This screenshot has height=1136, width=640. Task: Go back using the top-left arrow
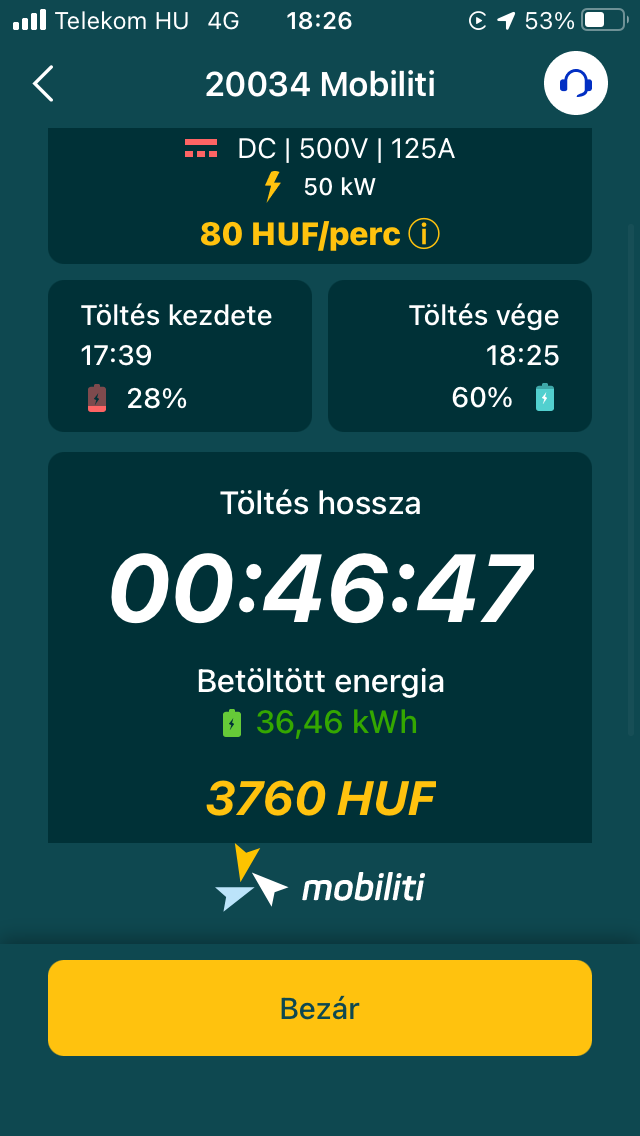tap(43, 84)
